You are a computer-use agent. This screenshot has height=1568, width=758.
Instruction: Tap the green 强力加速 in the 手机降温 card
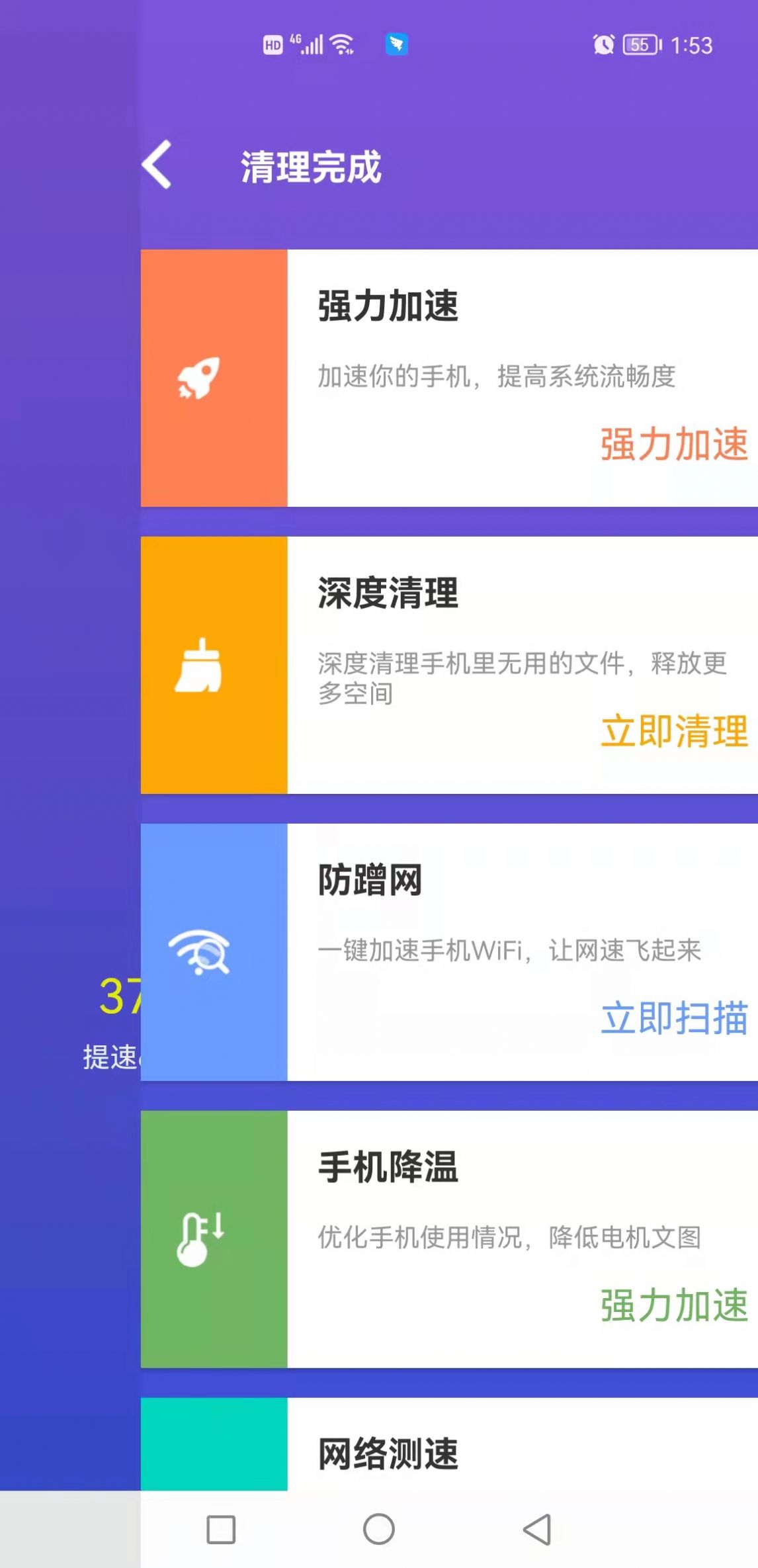(673, 1305)
